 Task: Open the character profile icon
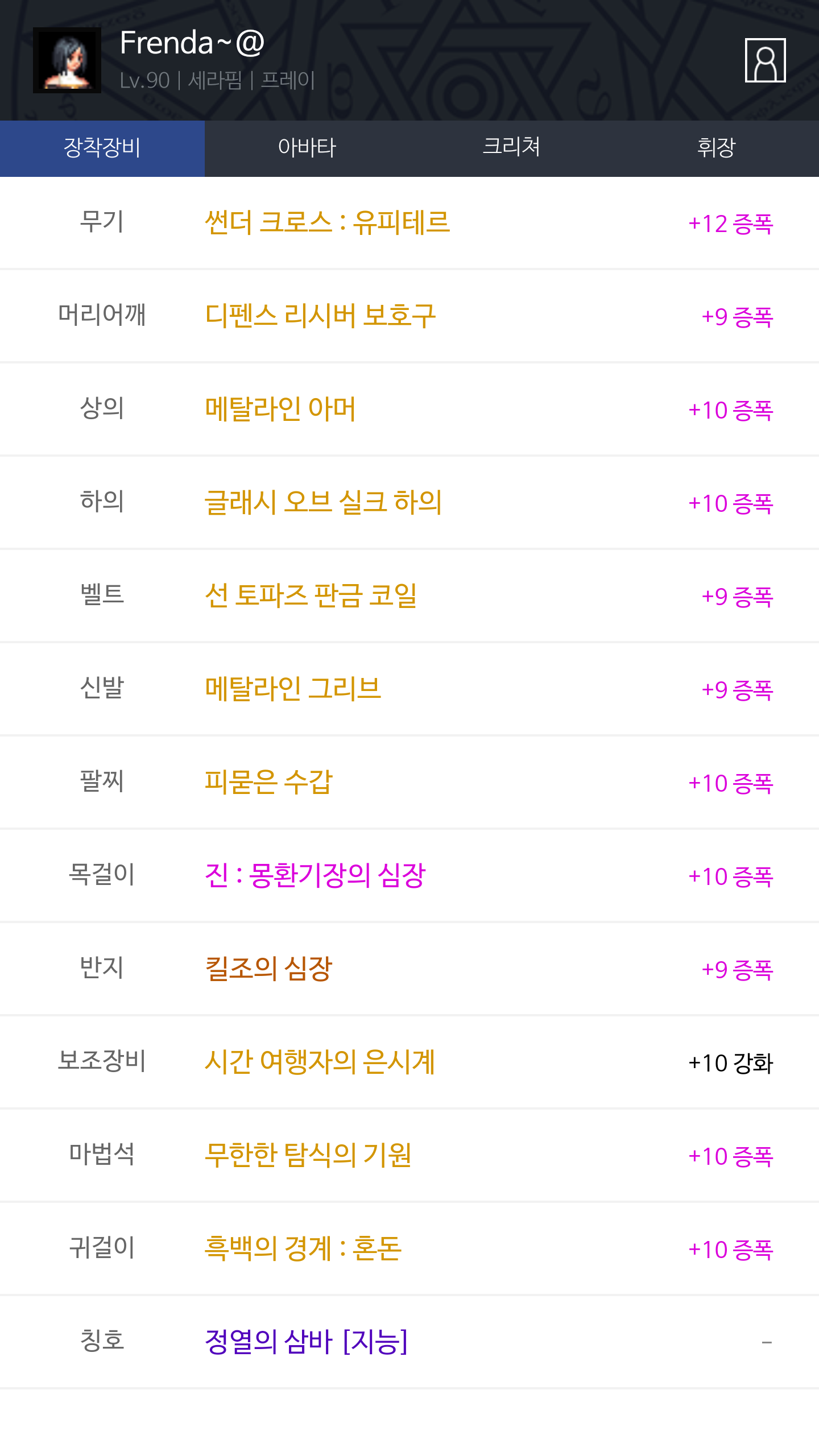pos(765,60)
